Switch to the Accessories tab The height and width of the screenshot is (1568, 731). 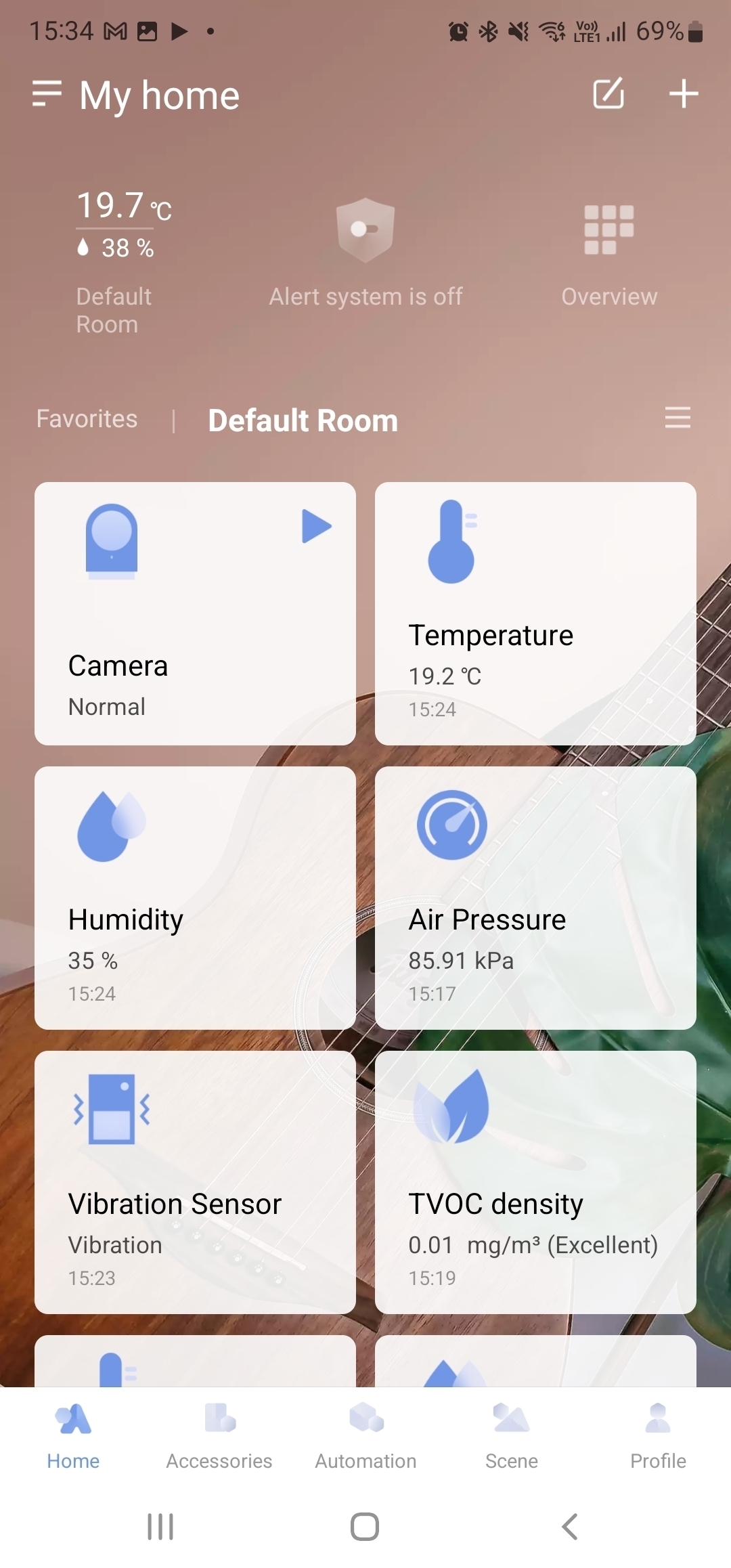(x=219, y=1435)
